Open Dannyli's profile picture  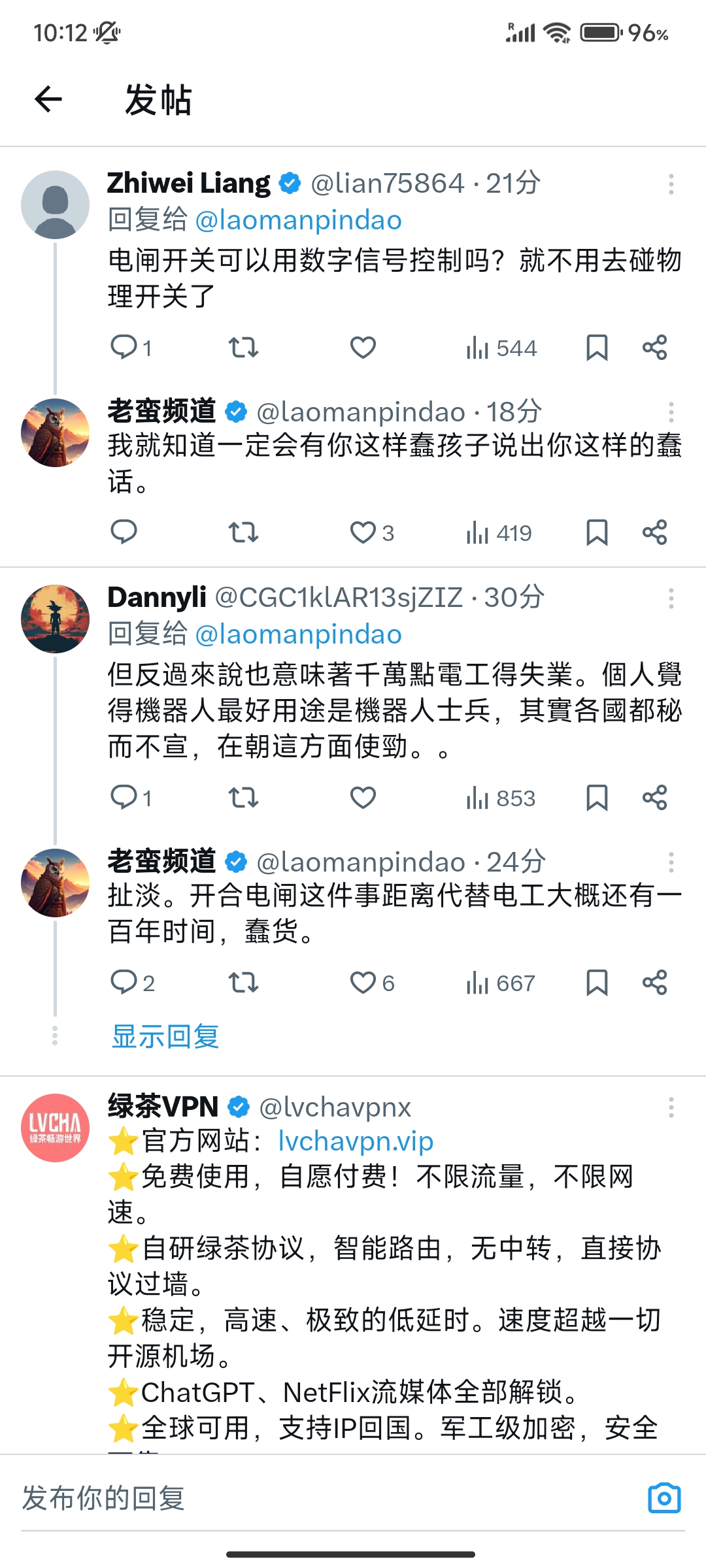pyautogui.click(x=55, y=619)
